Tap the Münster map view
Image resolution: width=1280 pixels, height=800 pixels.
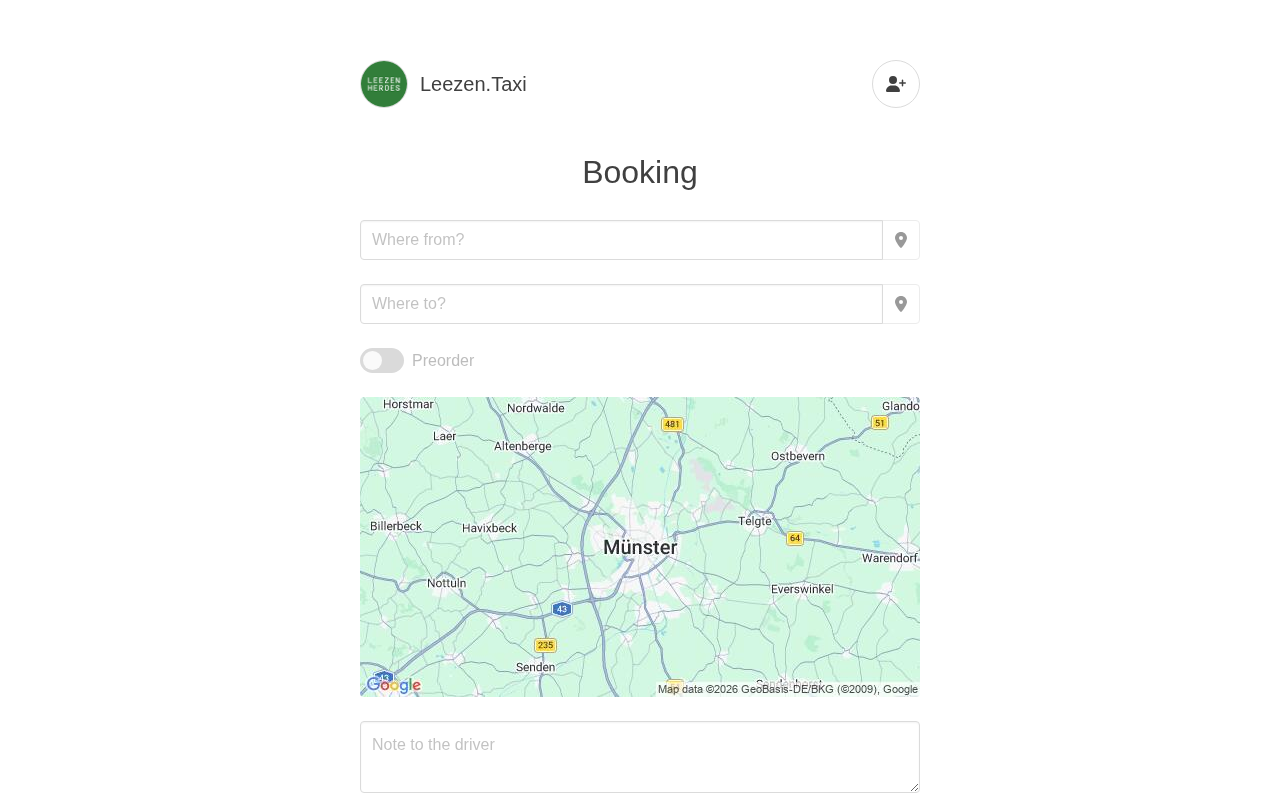click(x=639, y=546)
